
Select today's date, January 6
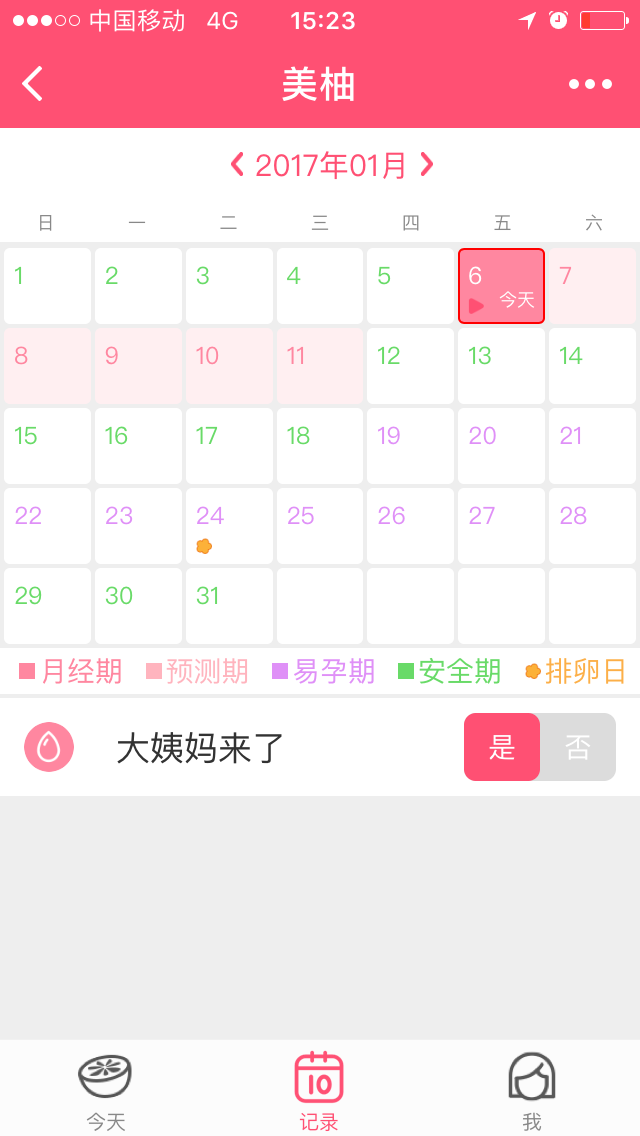501,286
